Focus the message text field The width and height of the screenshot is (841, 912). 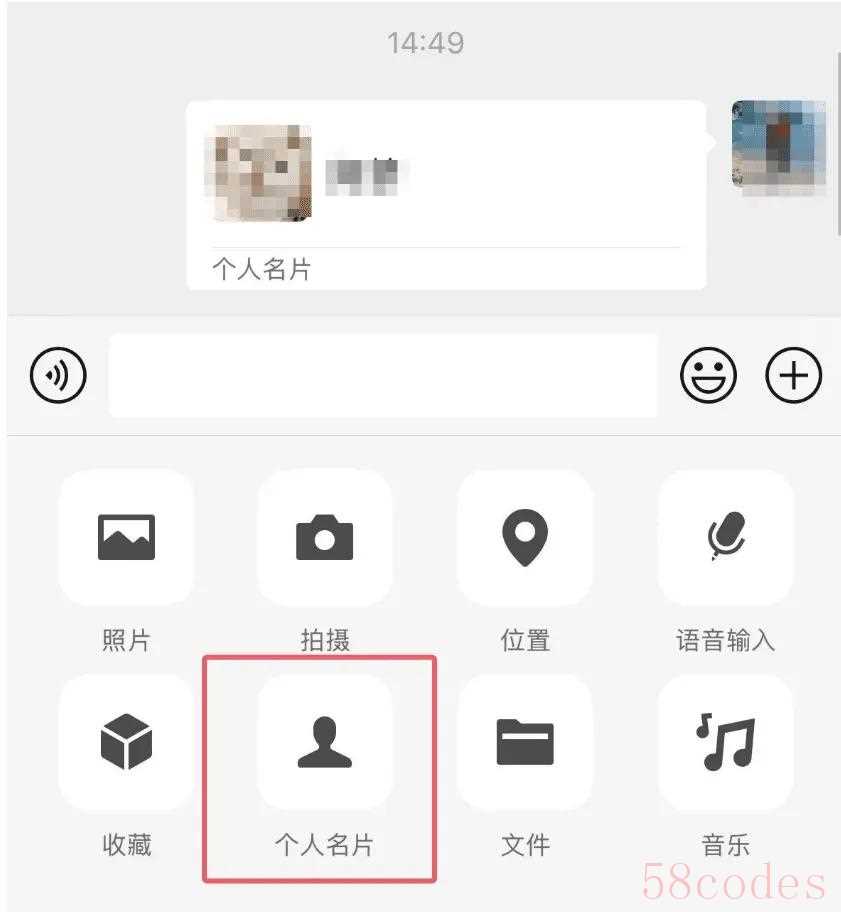tap(383, 376)
